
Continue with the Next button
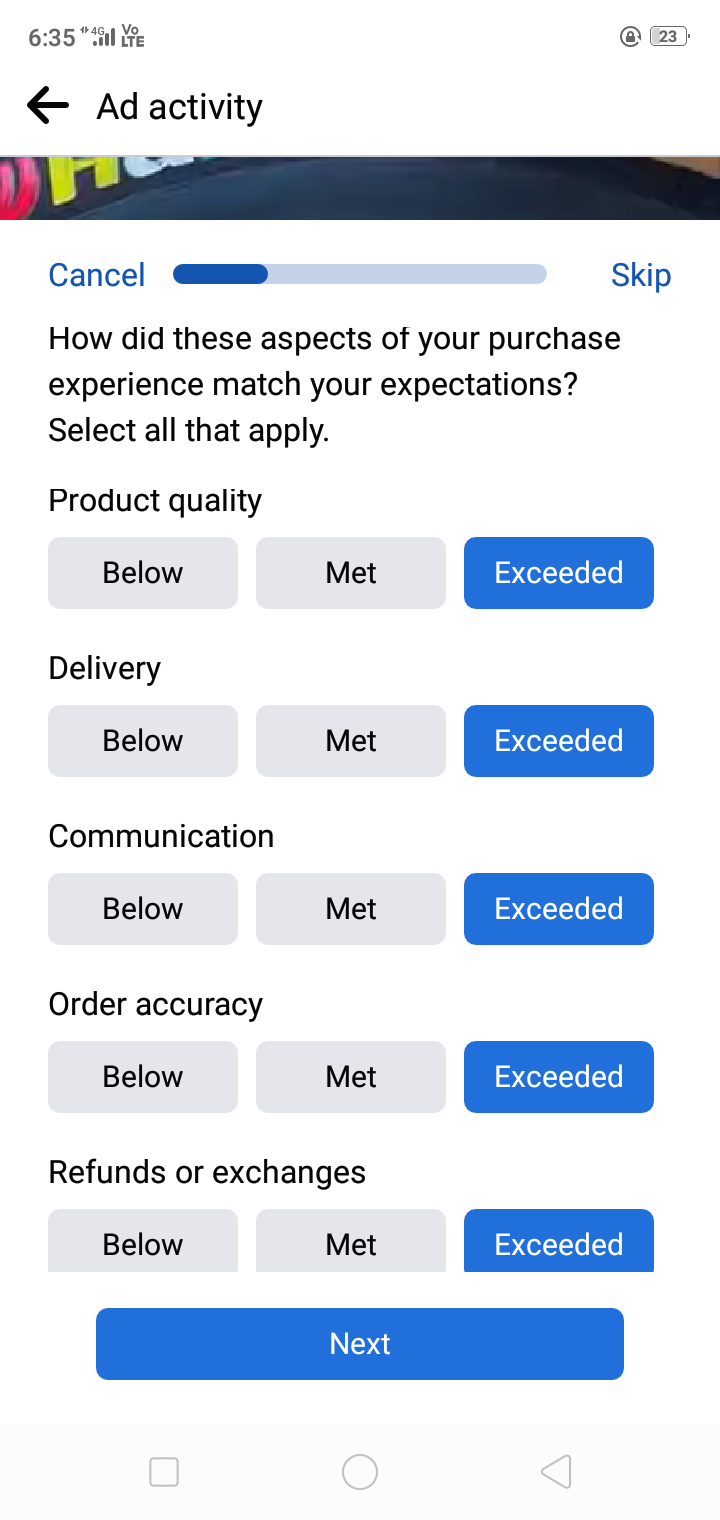pos(360,1344)
